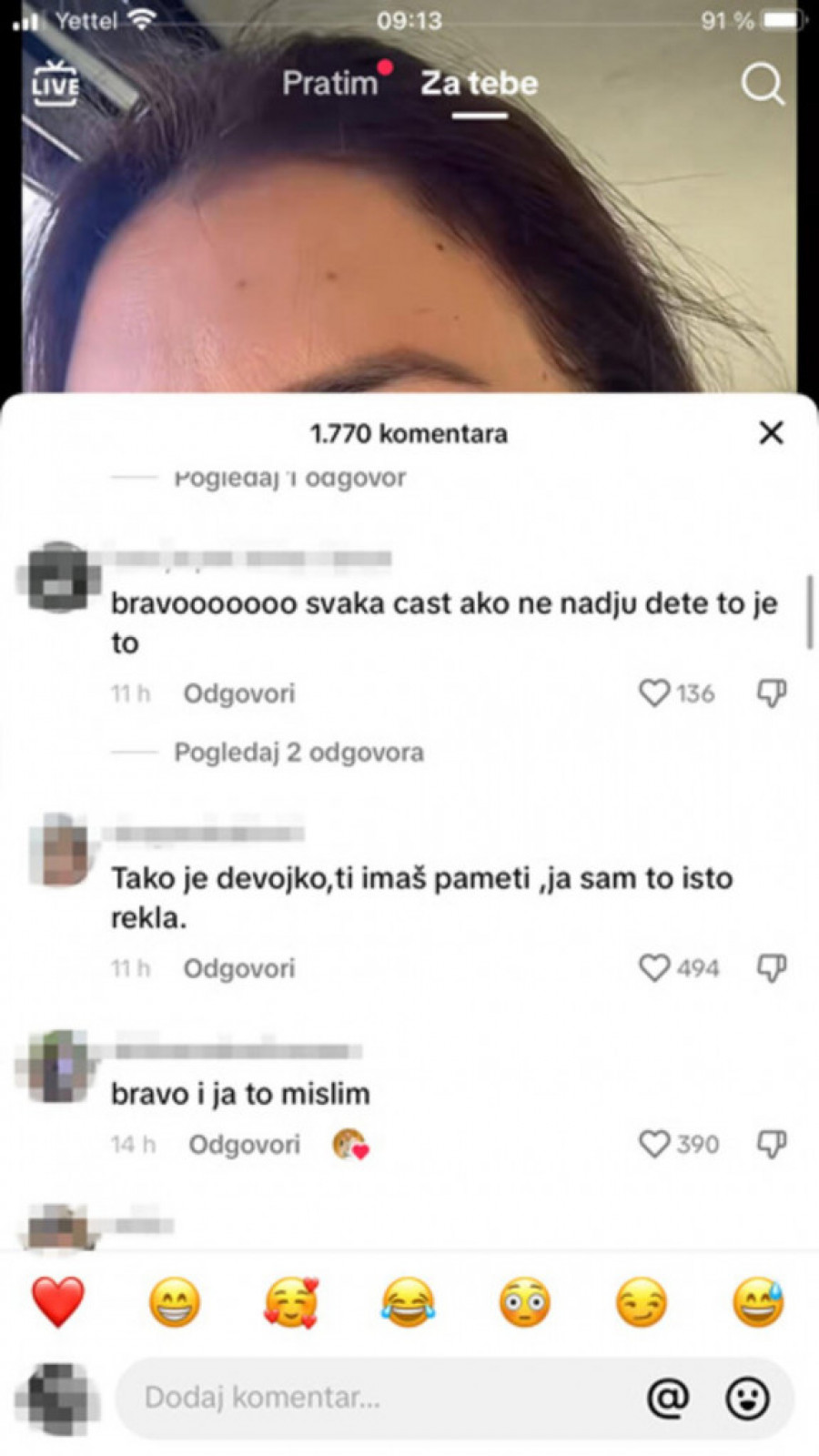The image size is (819, 1456).
Task: Insert the crying laughing emoji
Action: click(x=408, y=1301)
